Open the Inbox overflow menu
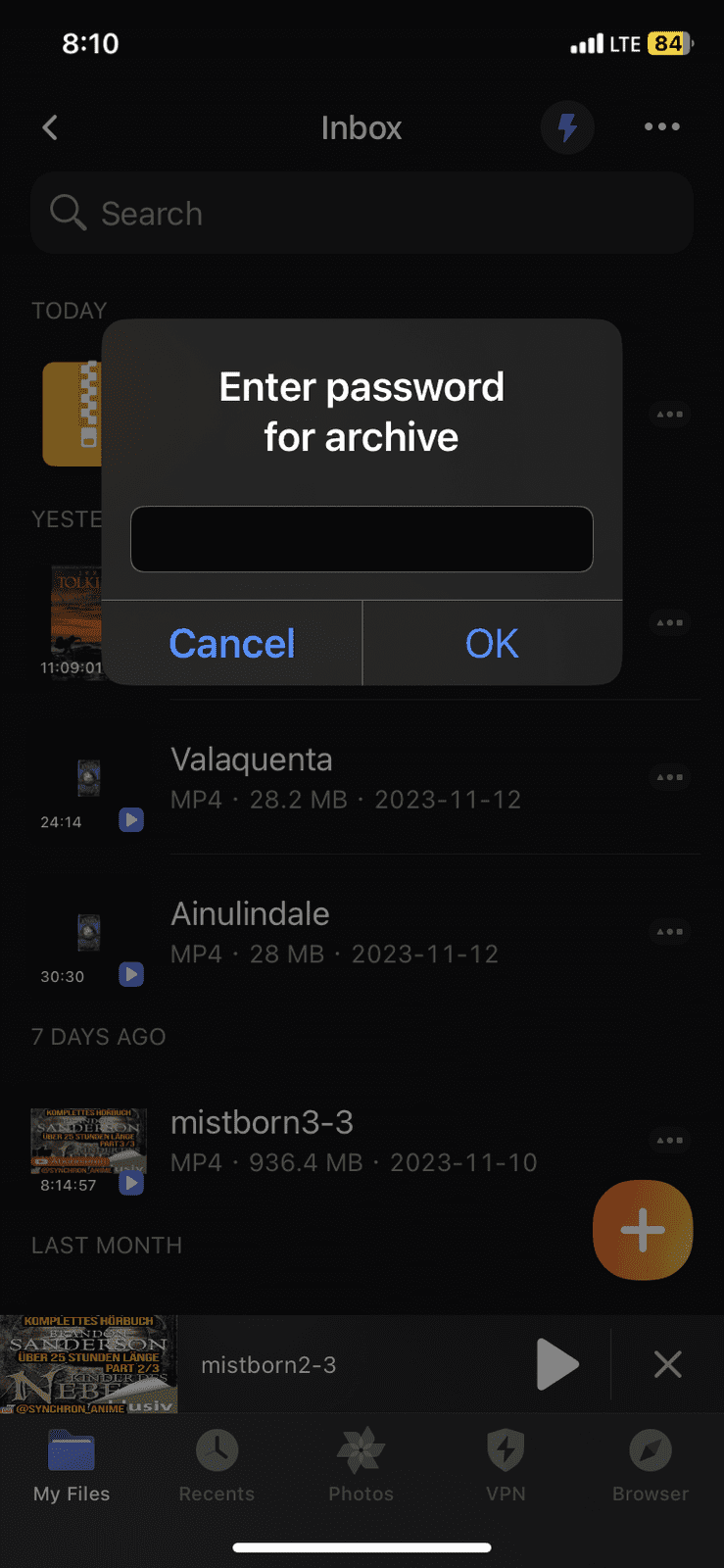Image resolution: width=724 pixels, height=1568 pixels. [x=661, y=127]
